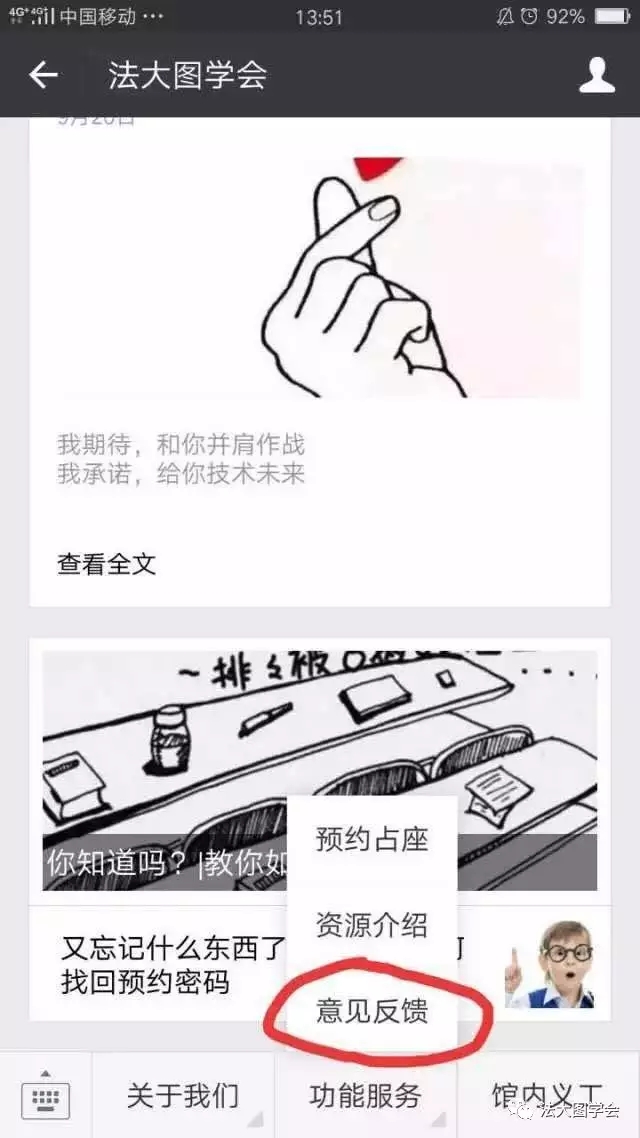This screenshot has width=640, height=1138.
Task: Go back from 法大图学会 chat
Action: coord(43,75)
